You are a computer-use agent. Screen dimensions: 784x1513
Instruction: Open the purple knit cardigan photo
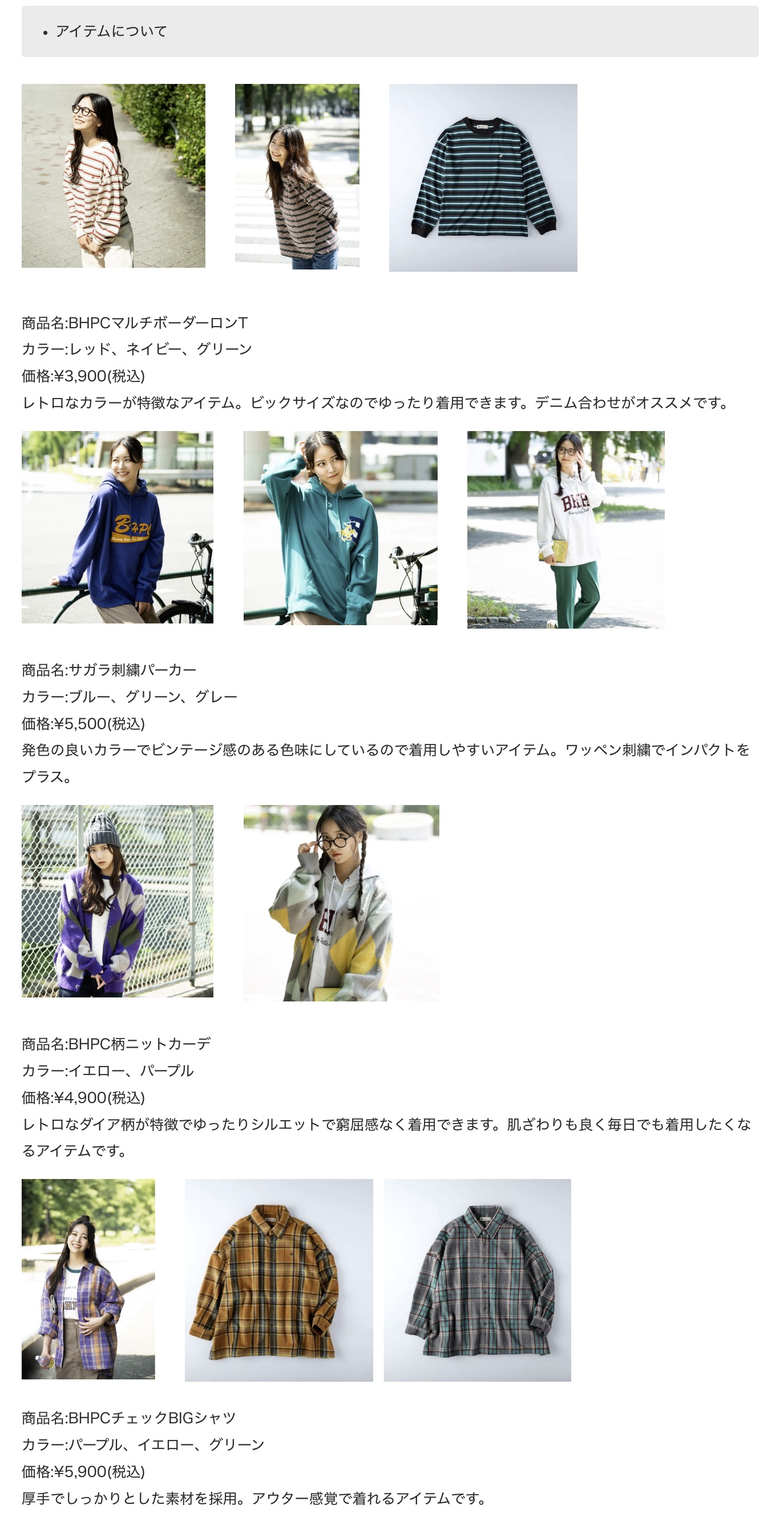coord(118,900)
